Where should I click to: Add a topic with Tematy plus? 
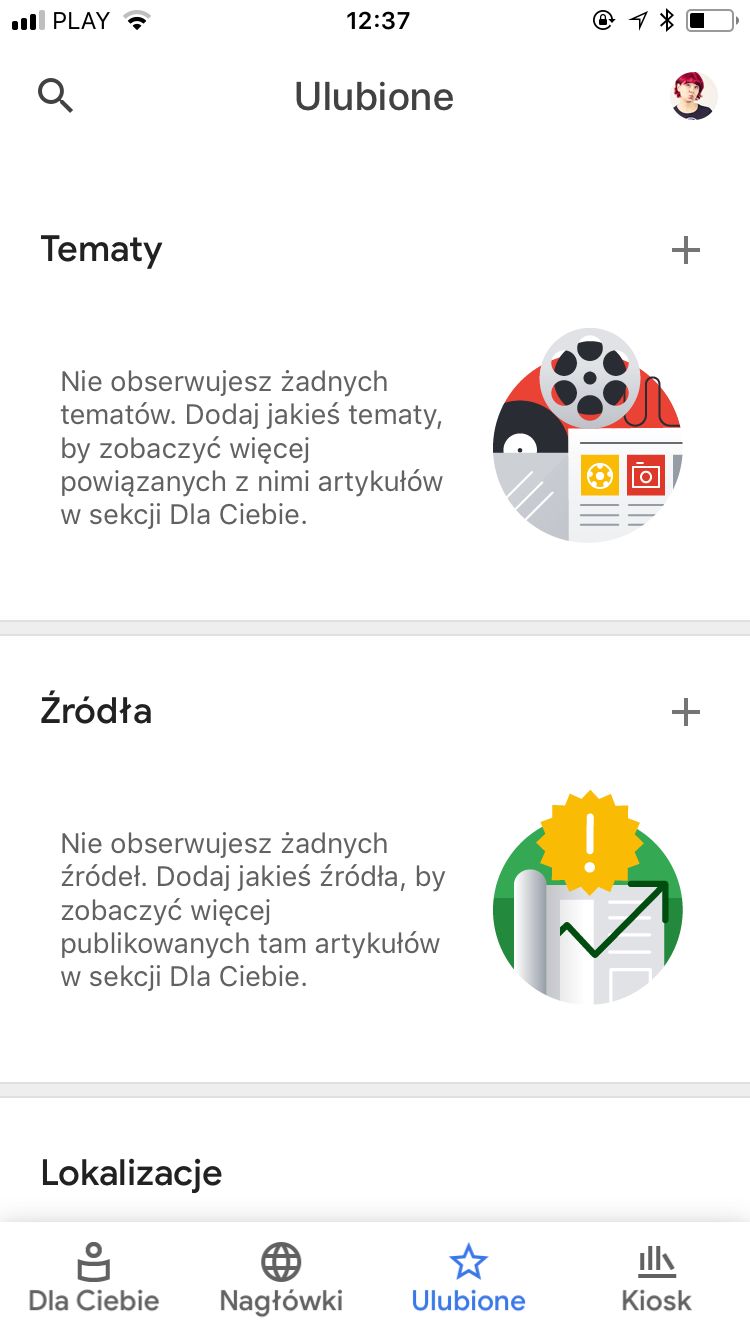tap(685, 250)
